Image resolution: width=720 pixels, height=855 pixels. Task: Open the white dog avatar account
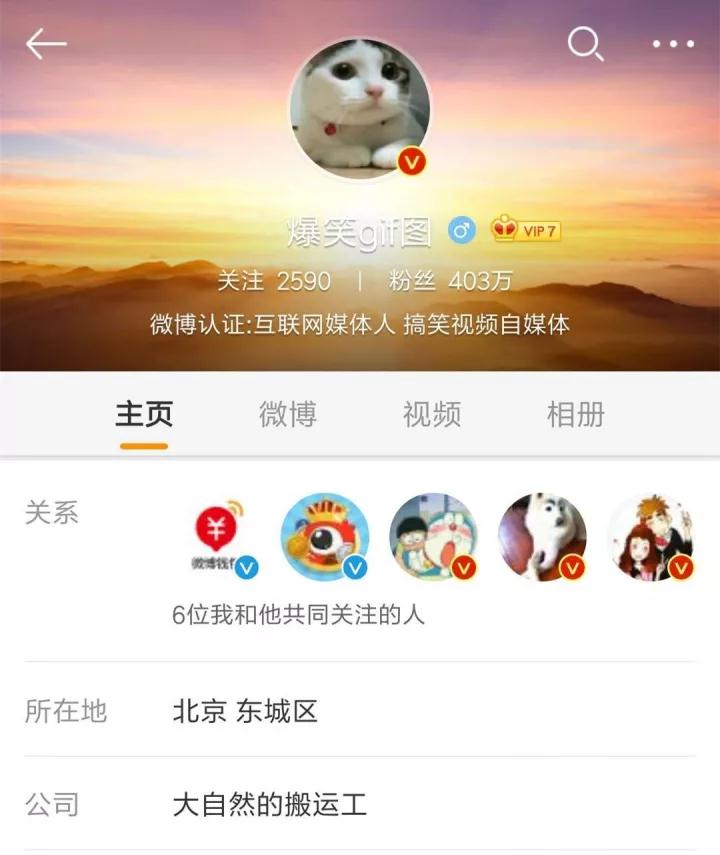click(x=542, y=537)
